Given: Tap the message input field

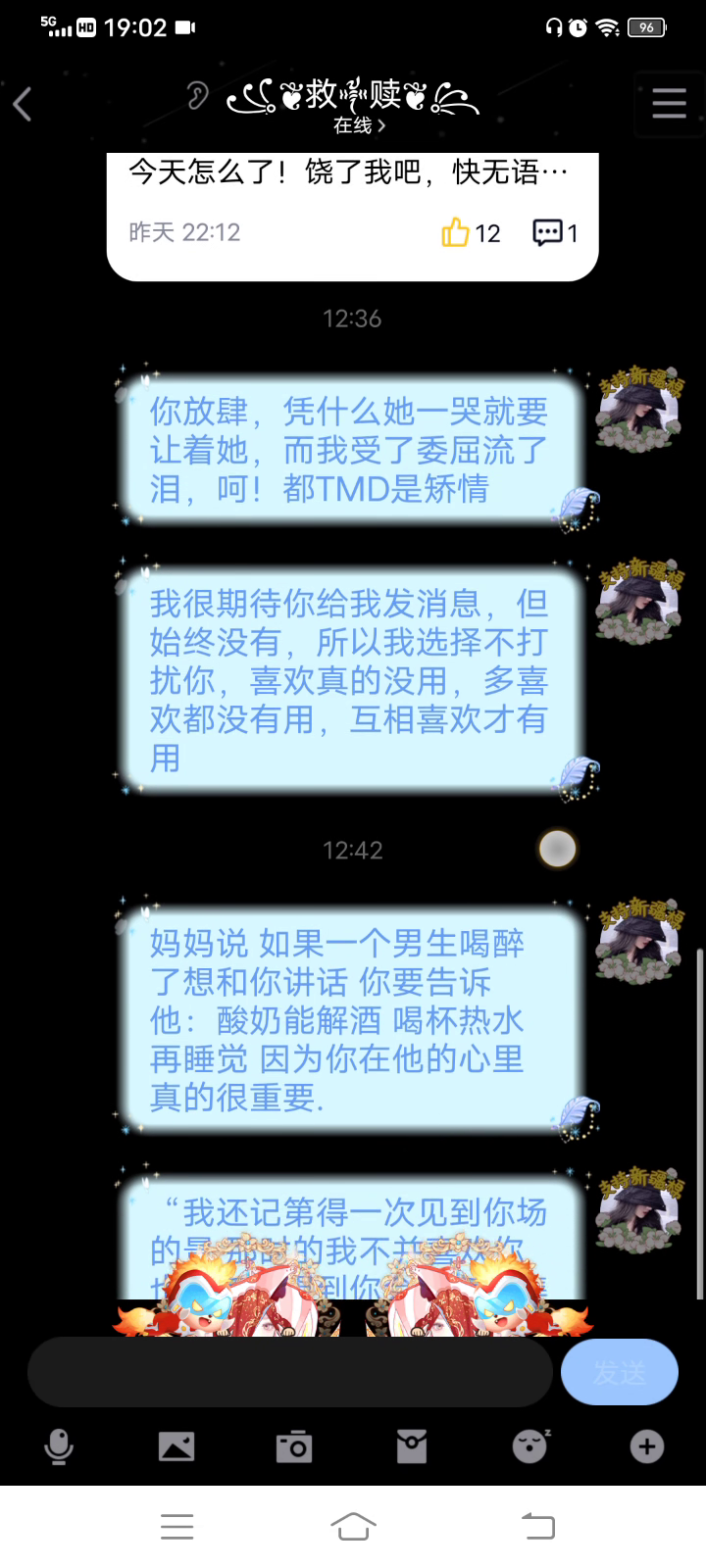Looking at the screenshot, I should [x=290, y=1372].
